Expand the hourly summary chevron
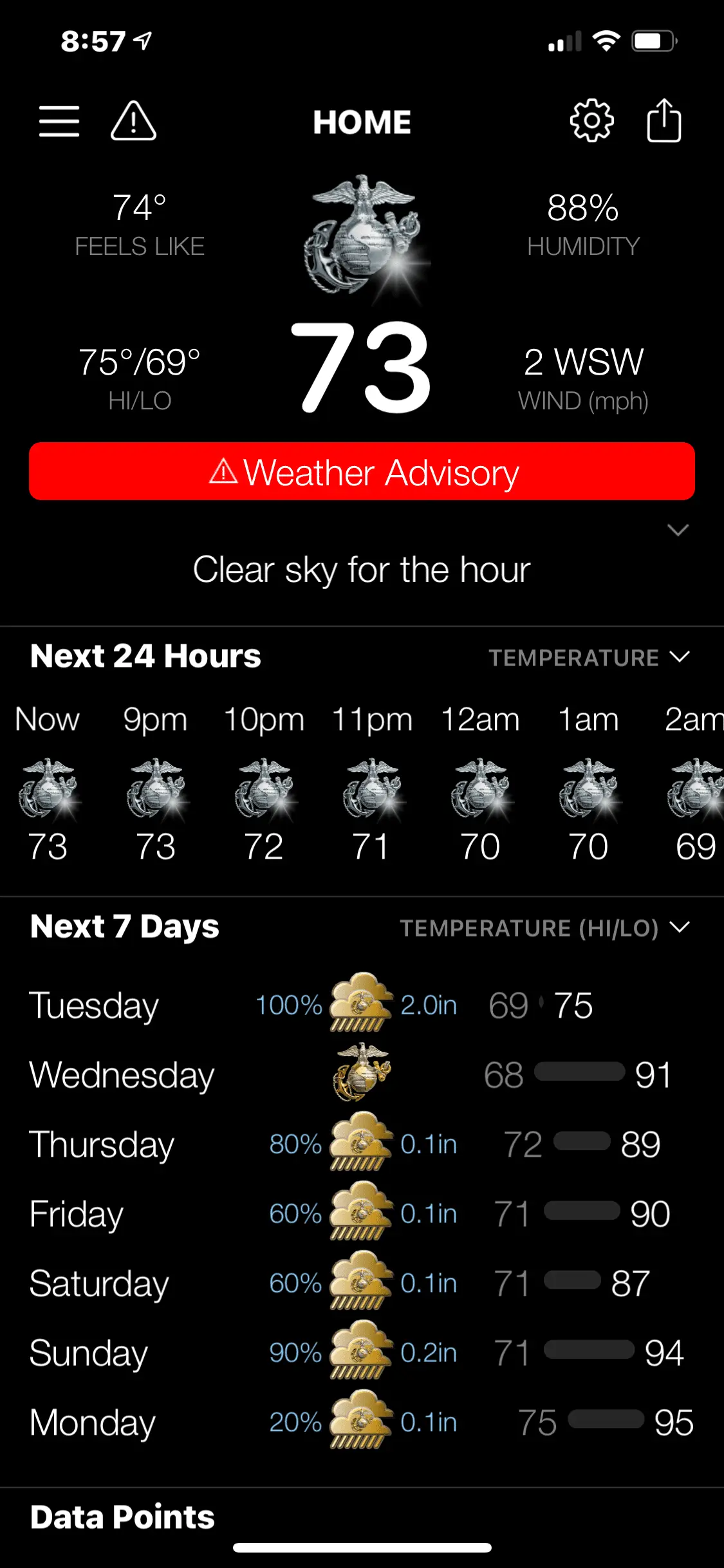This screenshot has height=1568, width=724. tap(678, 530)
